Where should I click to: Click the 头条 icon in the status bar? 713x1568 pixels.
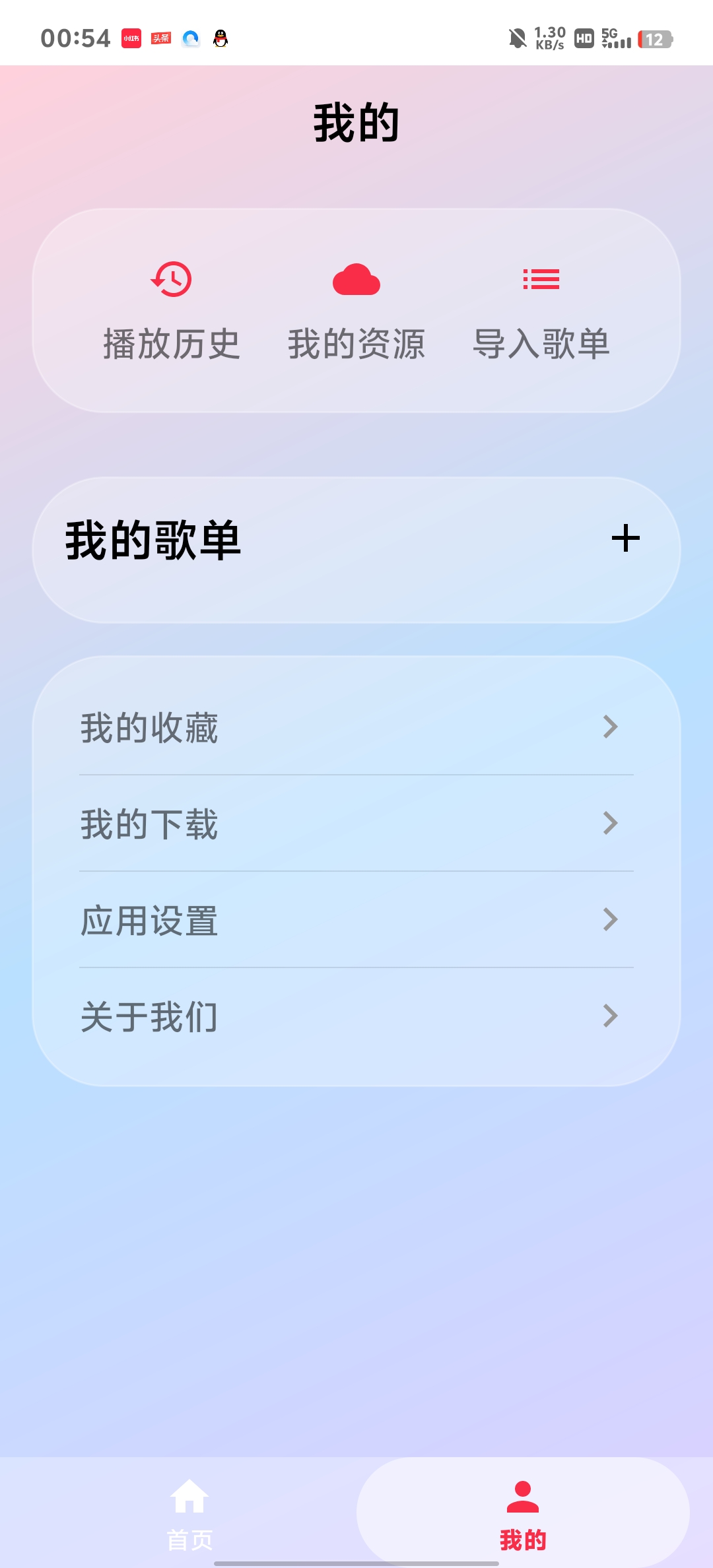click(160, 38)
